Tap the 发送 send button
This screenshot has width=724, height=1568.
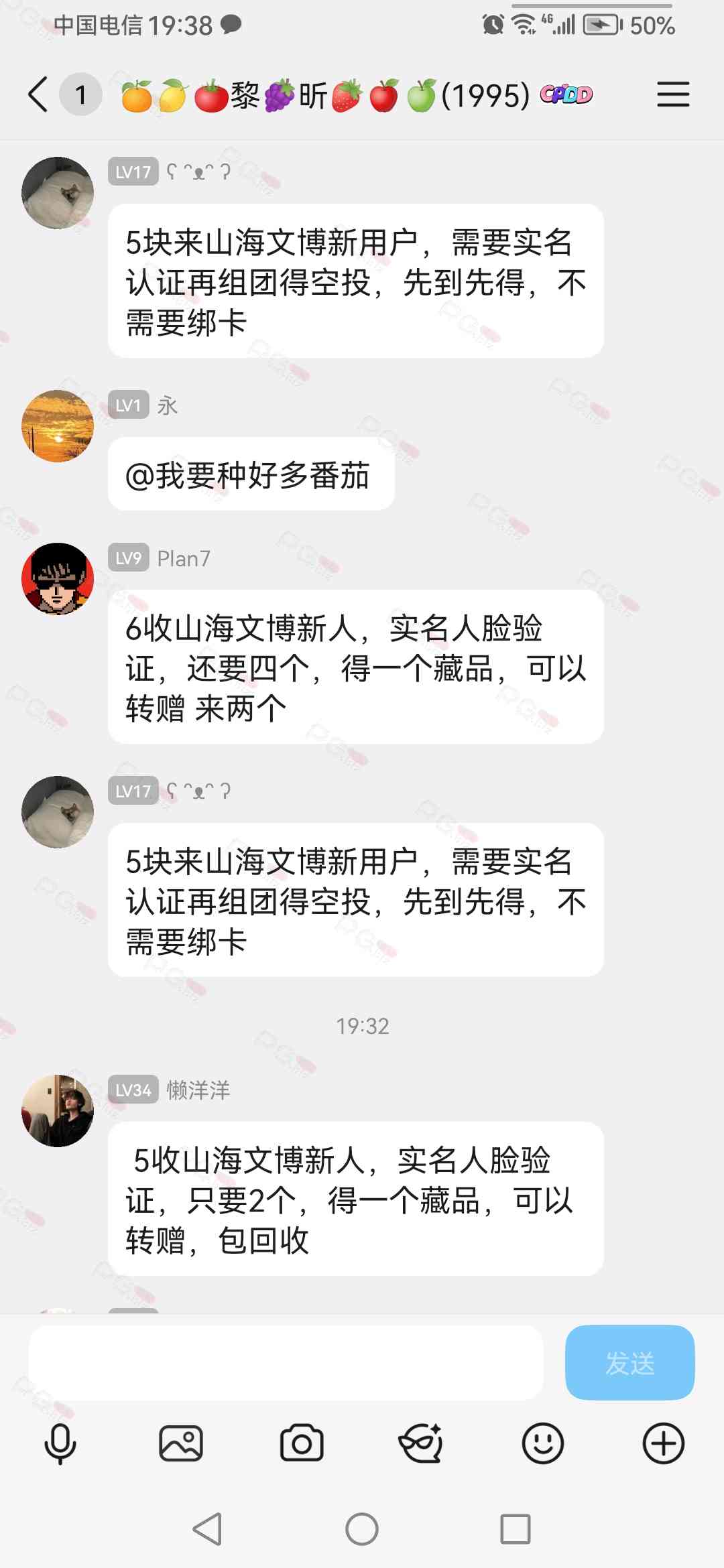point(629,1362)
